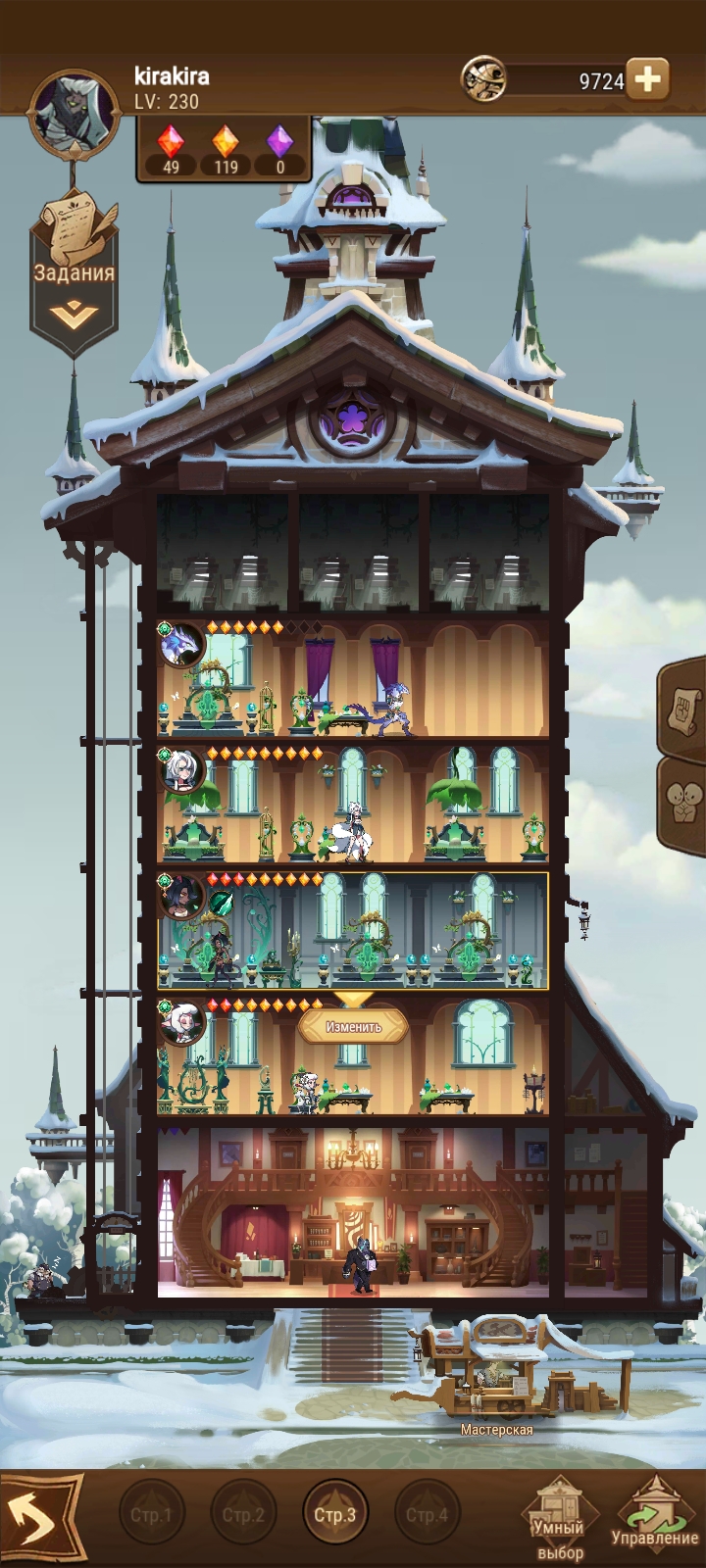
Task: Switch to page Стр.2
Action: 243,1514
